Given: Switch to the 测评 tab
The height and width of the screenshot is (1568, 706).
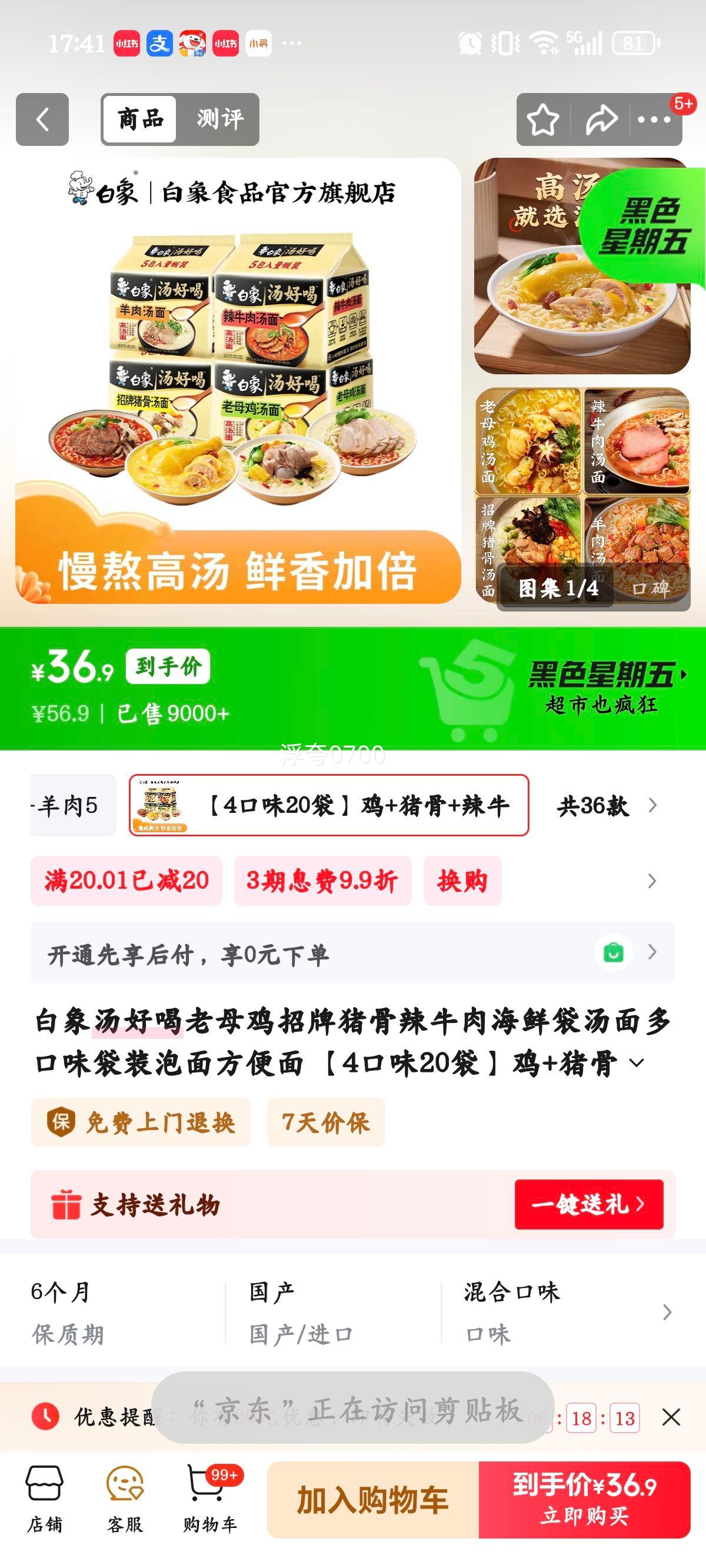Looking at the screenshot, I should (219, 119).
